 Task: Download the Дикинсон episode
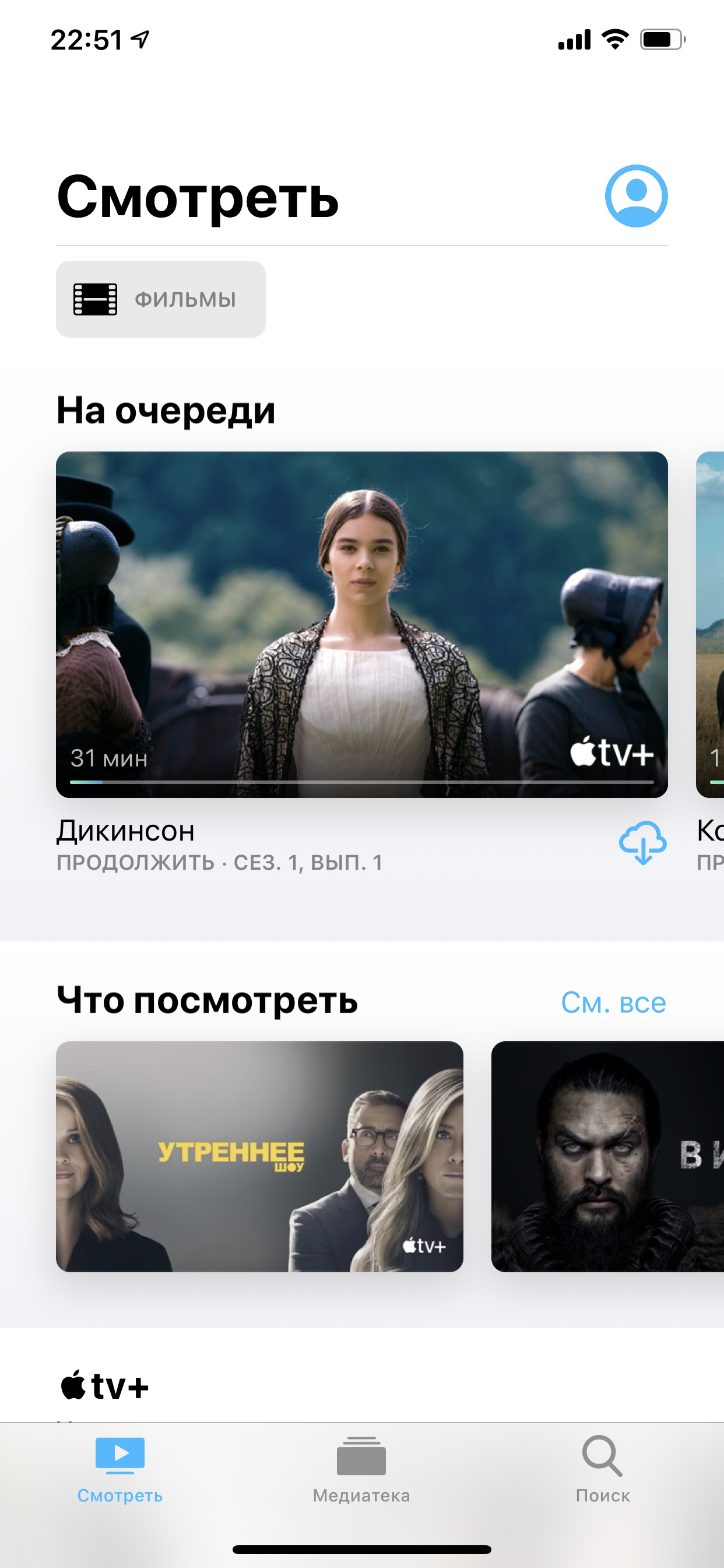642,843
